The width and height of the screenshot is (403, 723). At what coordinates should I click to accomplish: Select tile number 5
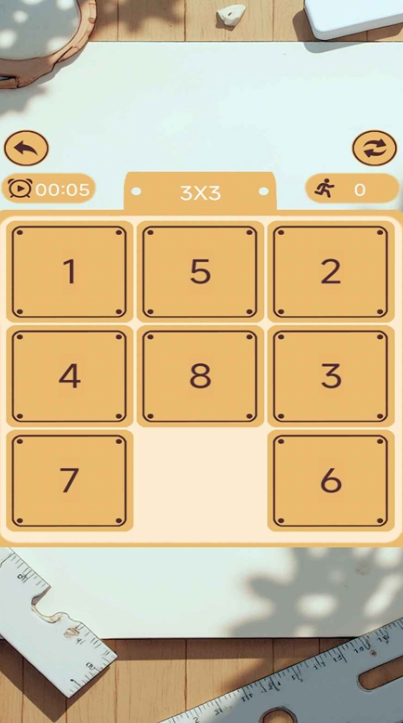point(200,272)
